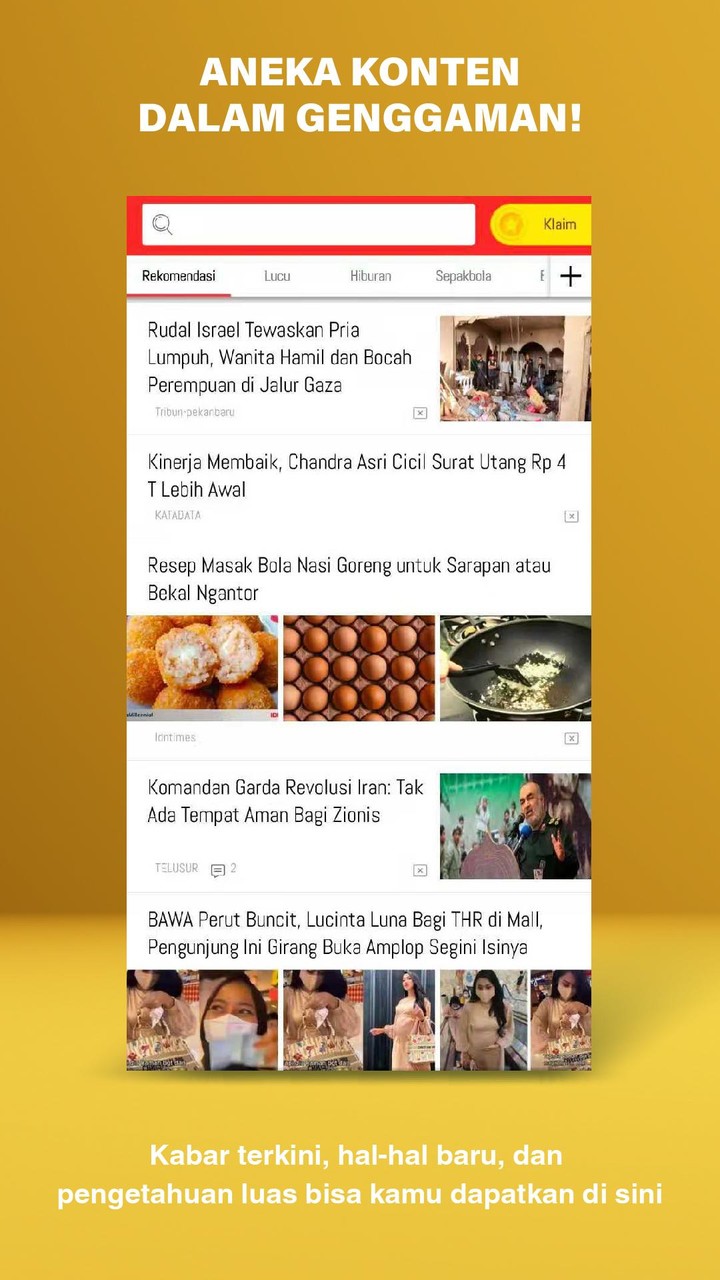720x1280 pixels.
Task: View the frying pan cooking thumbnail
Action: pyautogui.click(x=515, y=668)
